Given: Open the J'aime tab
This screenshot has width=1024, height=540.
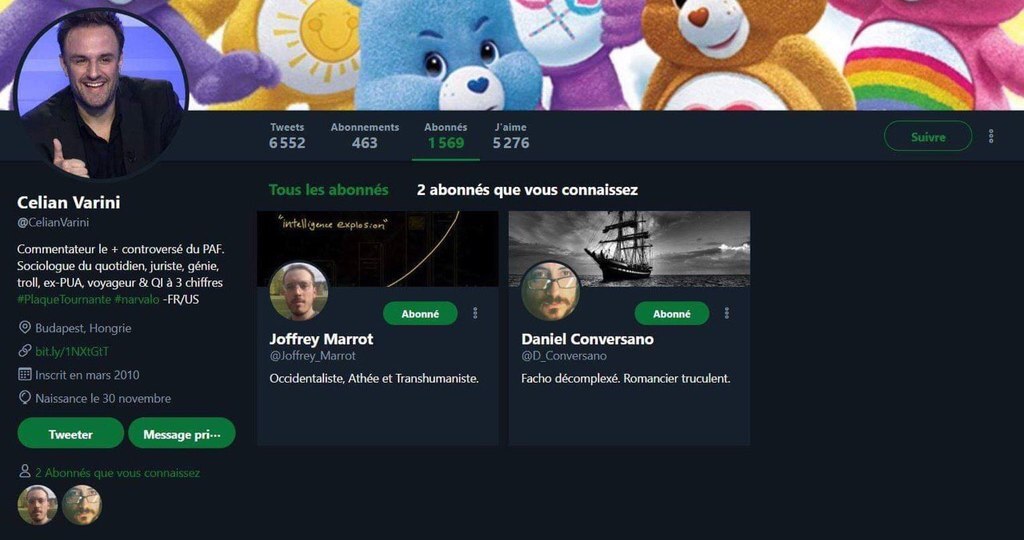Looking at the screenshot, I should pos(510,136).
